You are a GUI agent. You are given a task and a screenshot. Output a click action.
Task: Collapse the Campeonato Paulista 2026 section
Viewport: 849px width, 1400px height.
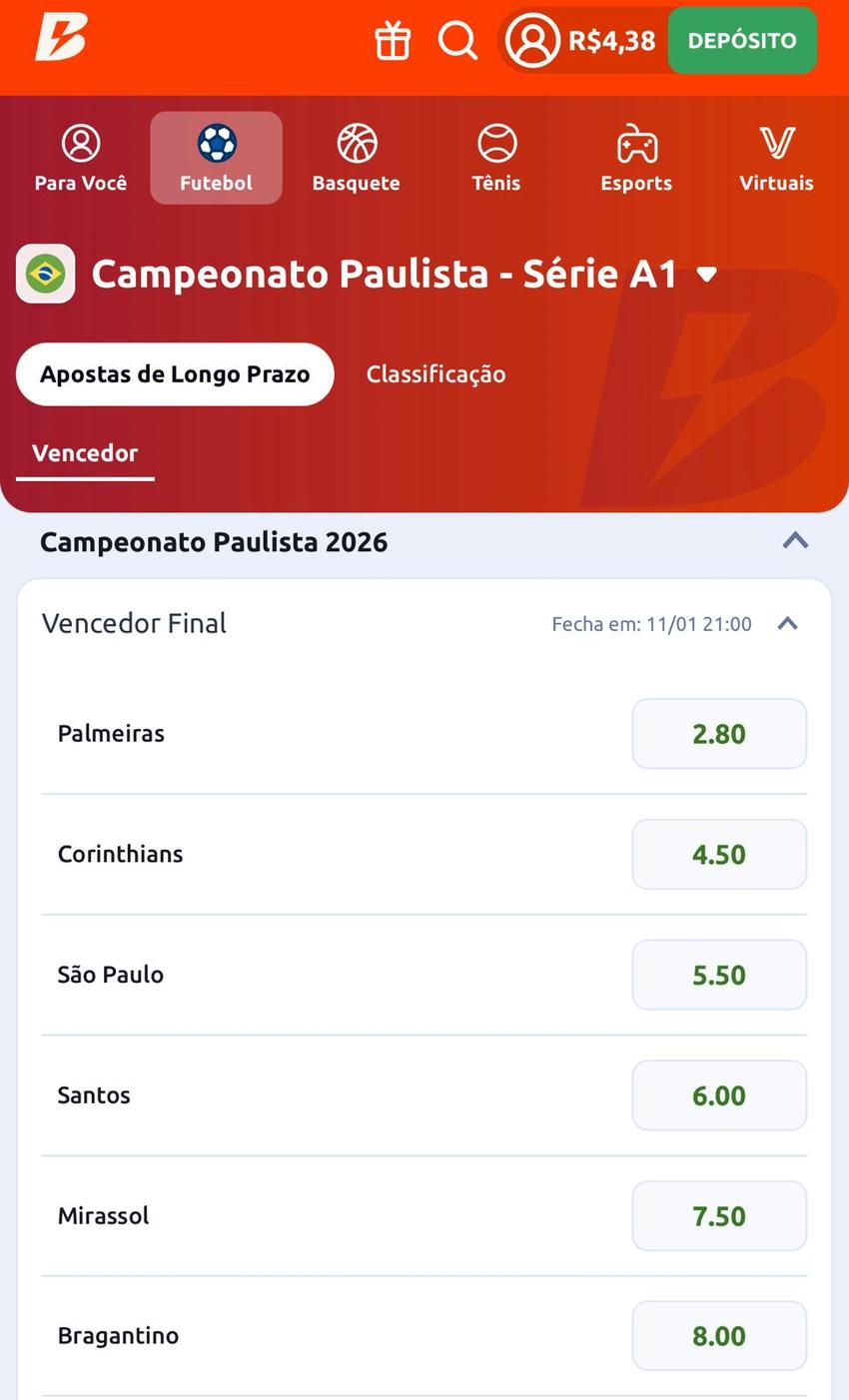coord(794,540)
